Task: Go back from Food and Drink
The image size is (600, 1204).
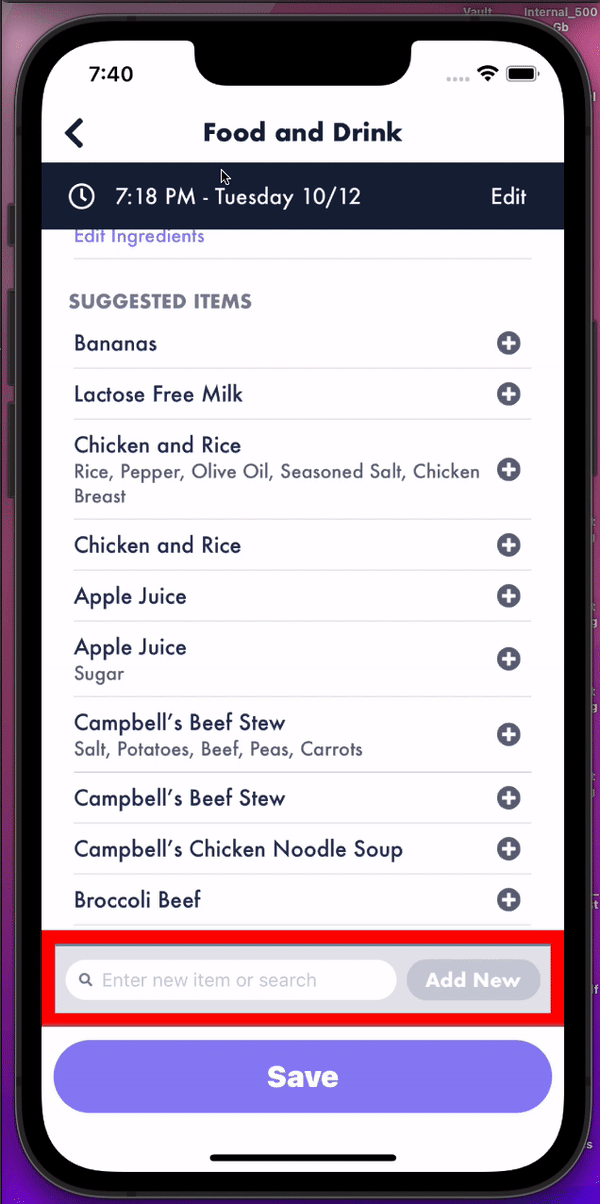Action: [x=74, y=133]
